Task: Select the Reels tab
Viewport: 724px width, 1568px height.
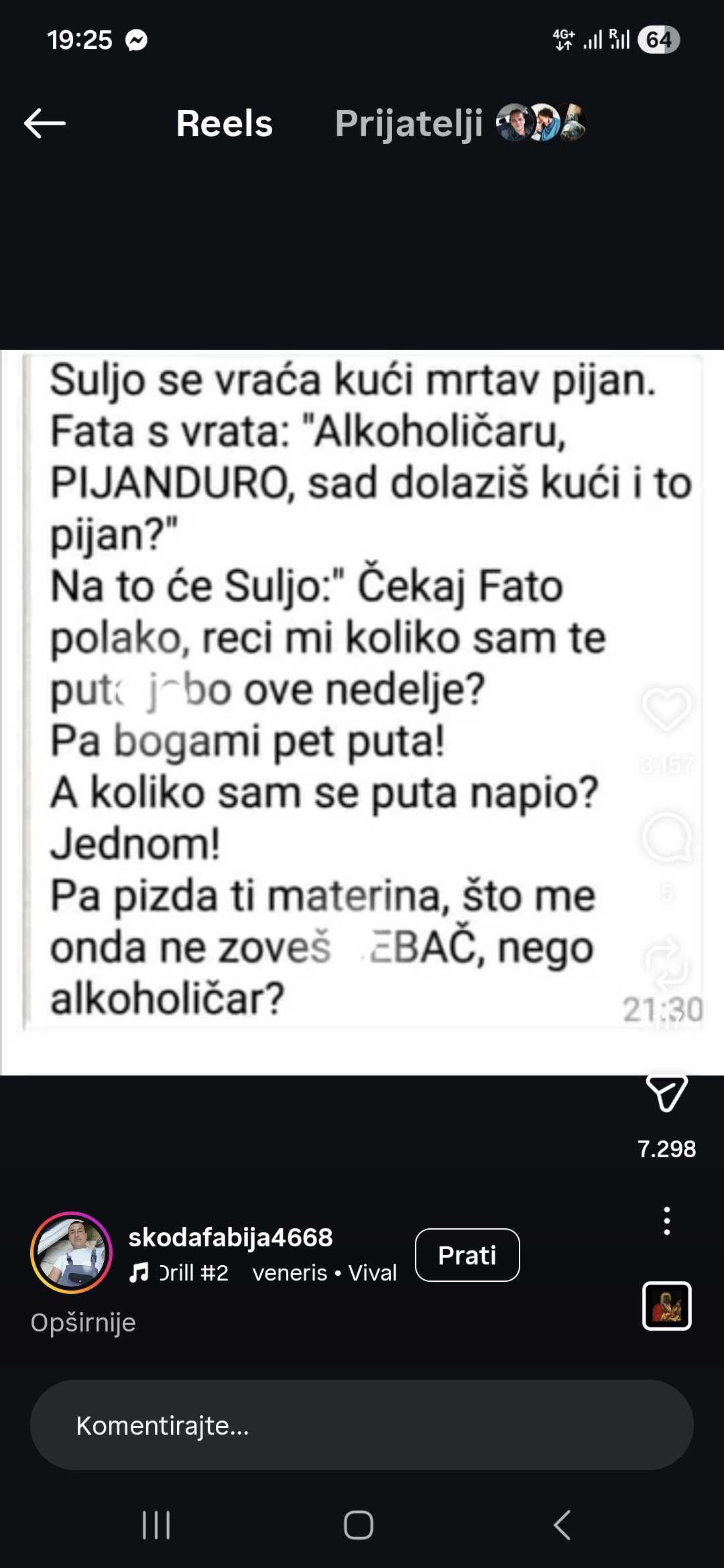Action: (x=225, y=124)
